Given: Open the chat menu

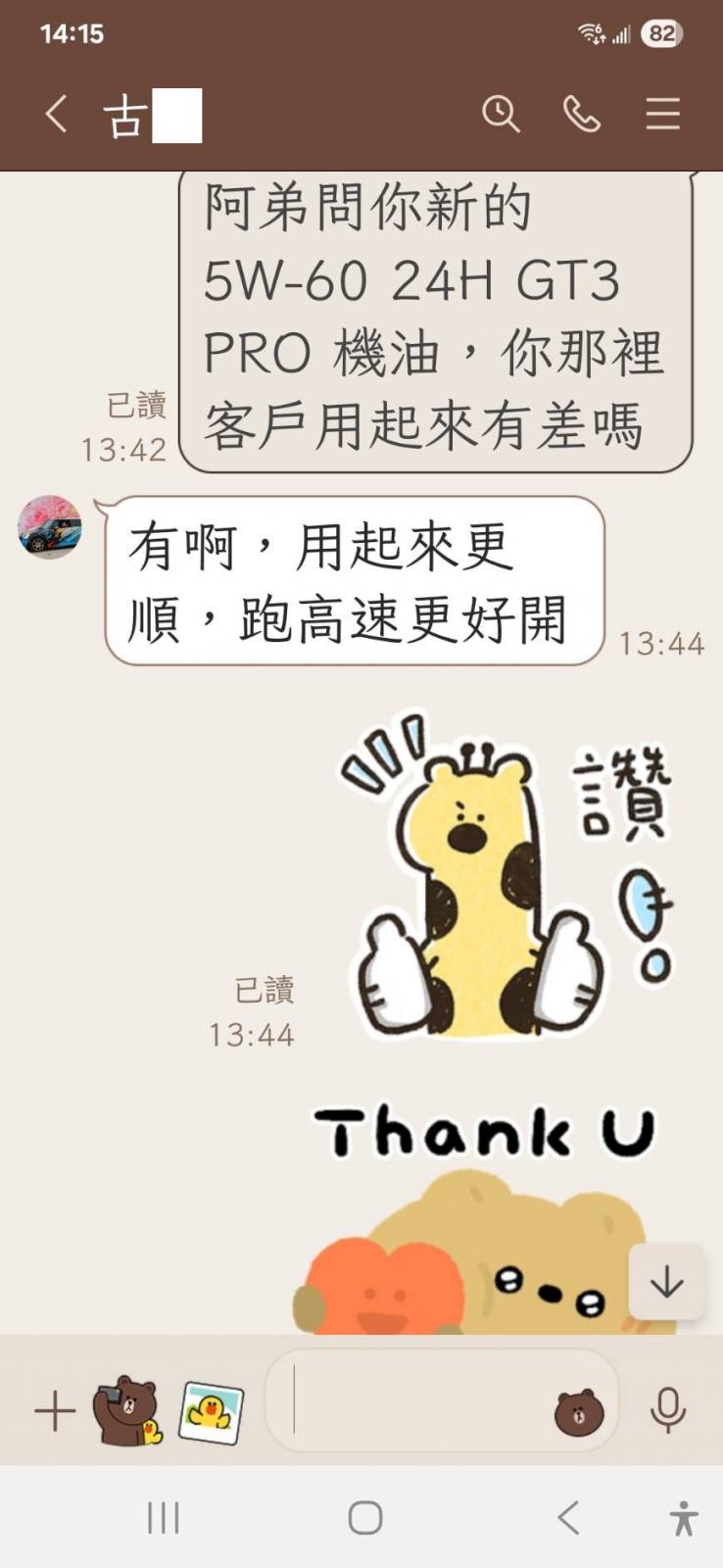Looking at the screenshot, I should point(662,115).
